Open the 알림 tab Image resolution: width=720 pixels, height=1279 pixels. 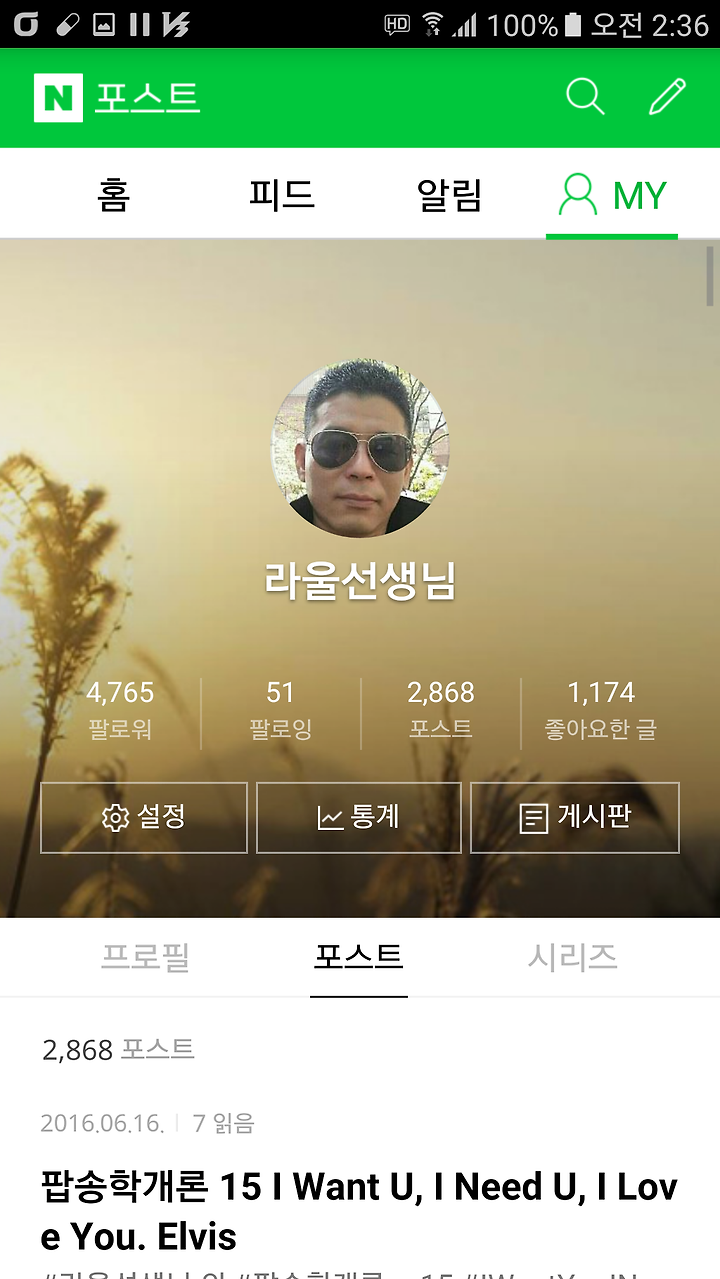449,194
